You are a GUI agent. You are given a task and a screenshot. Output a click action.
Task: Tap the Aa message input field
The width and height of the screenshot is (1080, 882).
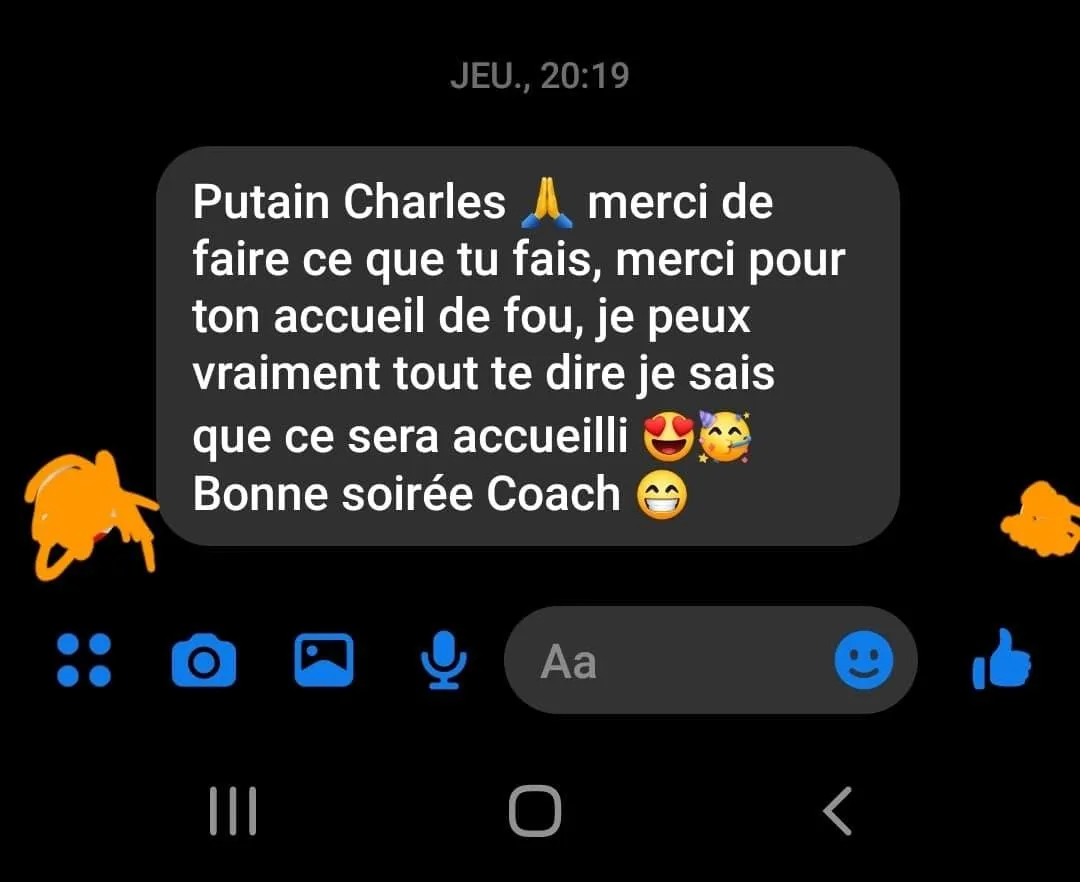tap(670, 661)
